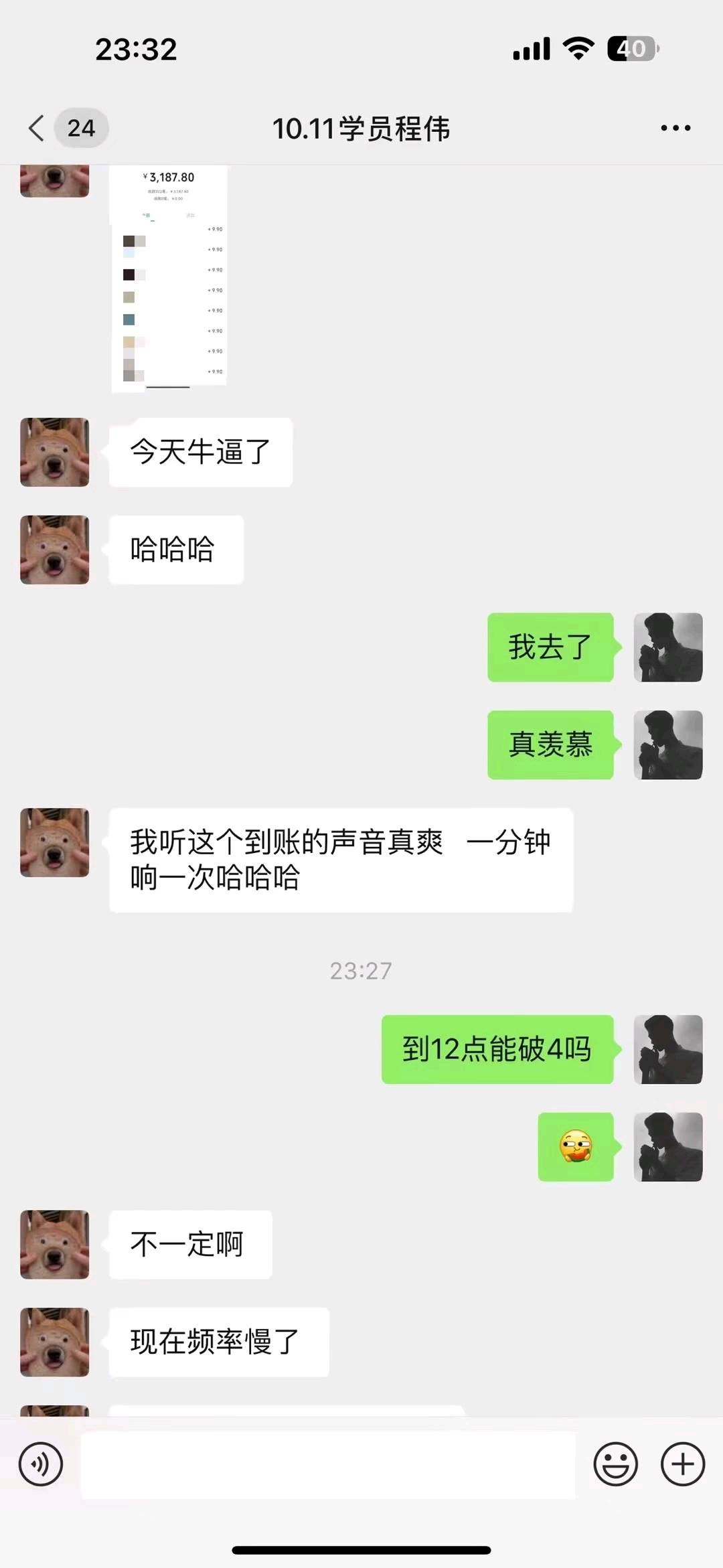Tap the message 到12点能破4吗
723x1568 pixels.
tap(498, 1050)
